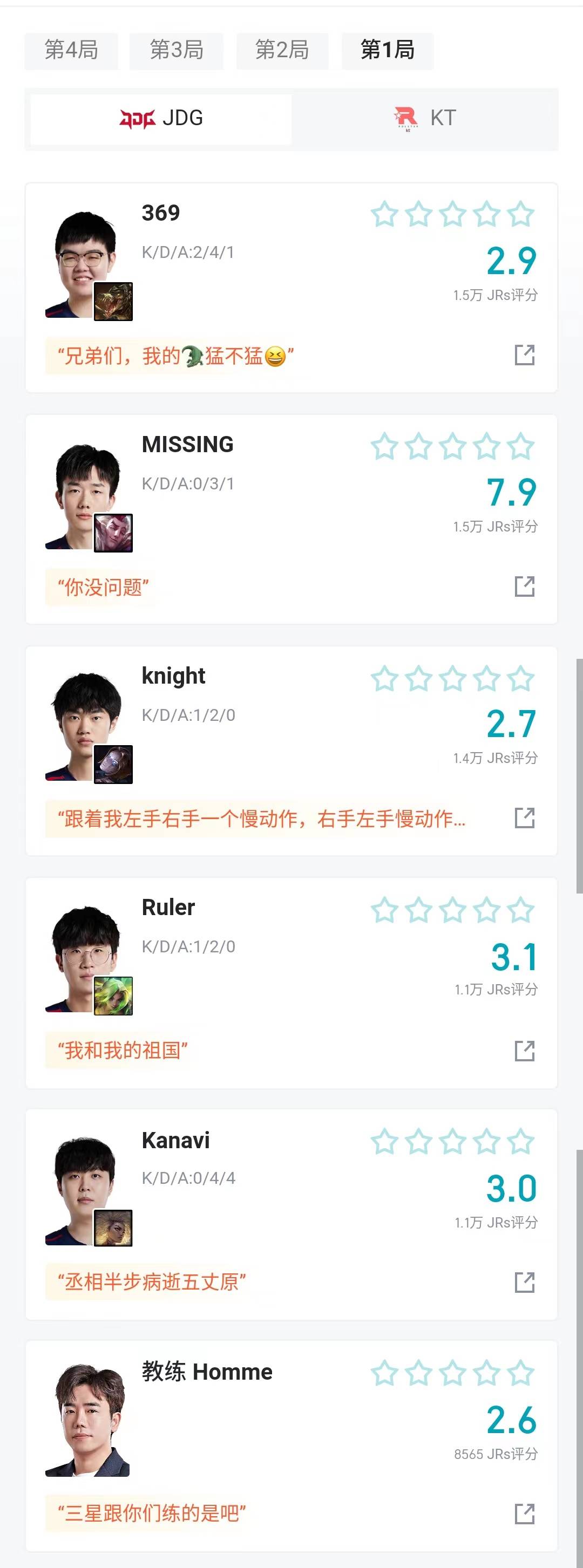Open knight's comment share icon
The width and height of the screenshot is (583, 1568).
pyautogui.click(x=525, y=819)
